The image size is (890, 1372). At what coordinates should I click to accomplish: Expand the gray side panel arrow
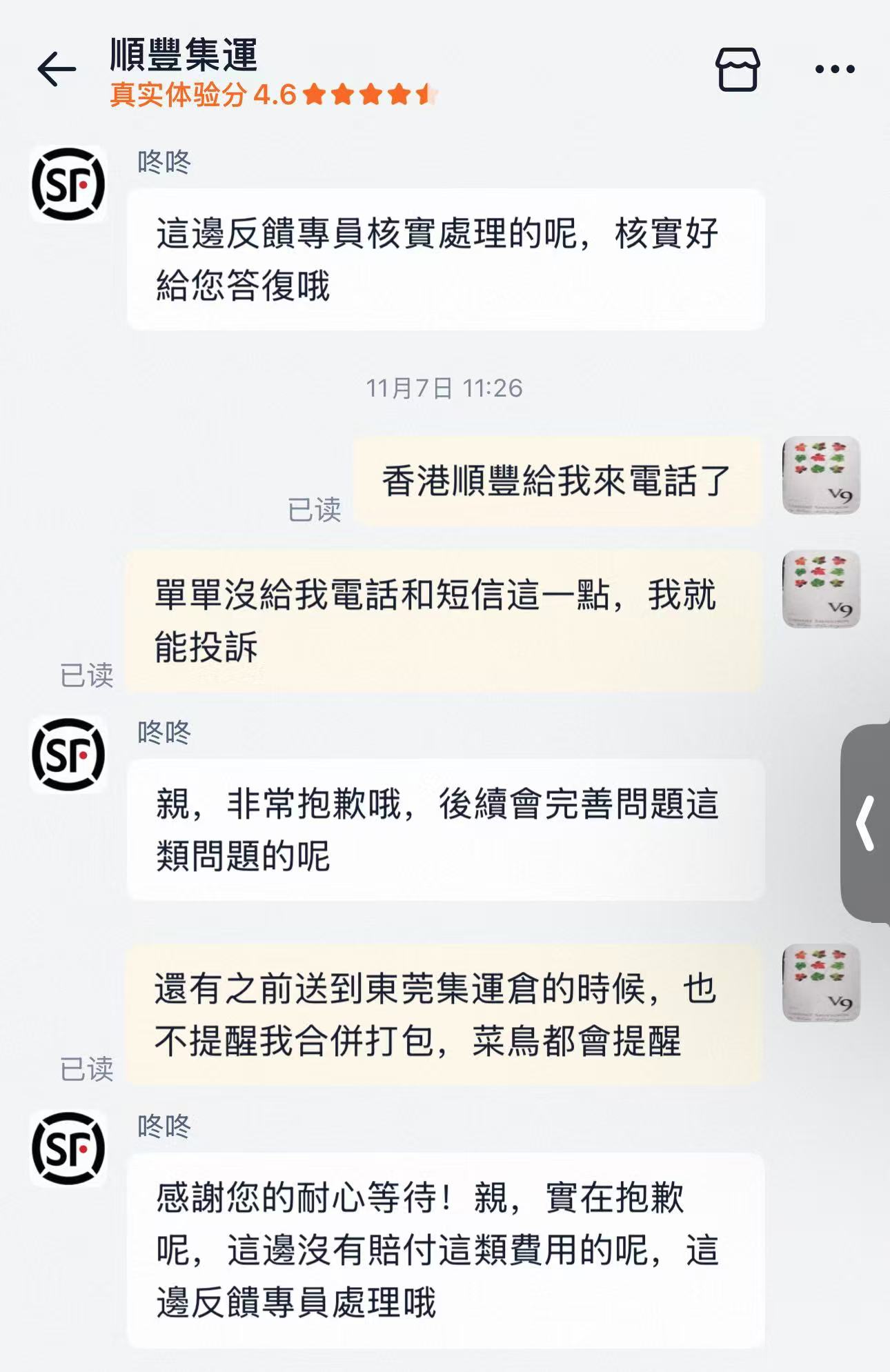coord(866,822)
